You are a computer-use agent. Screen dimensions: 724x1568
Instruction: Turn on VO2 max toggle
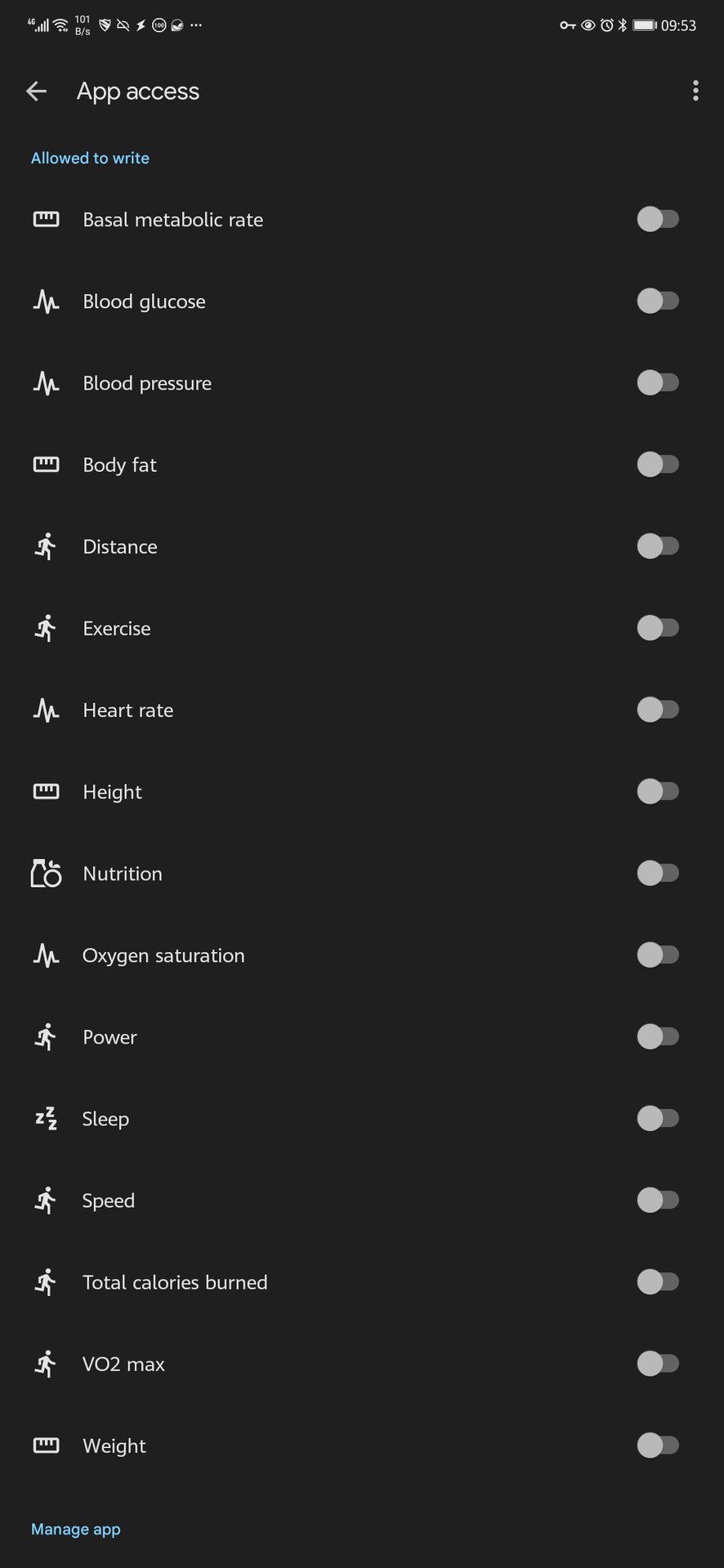(658, 1362)
